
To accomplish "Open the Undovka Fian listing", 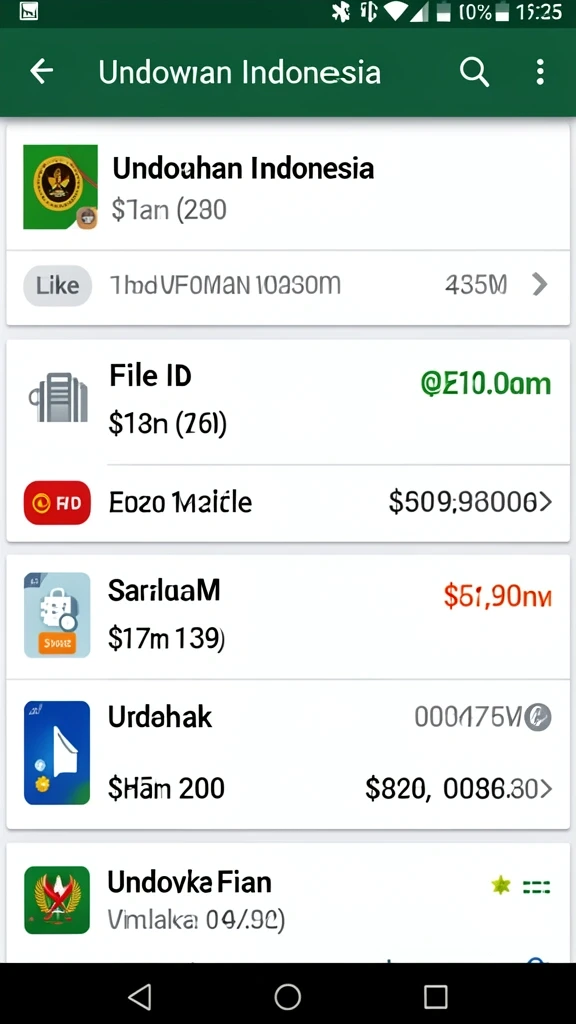I will pos(288,902).
